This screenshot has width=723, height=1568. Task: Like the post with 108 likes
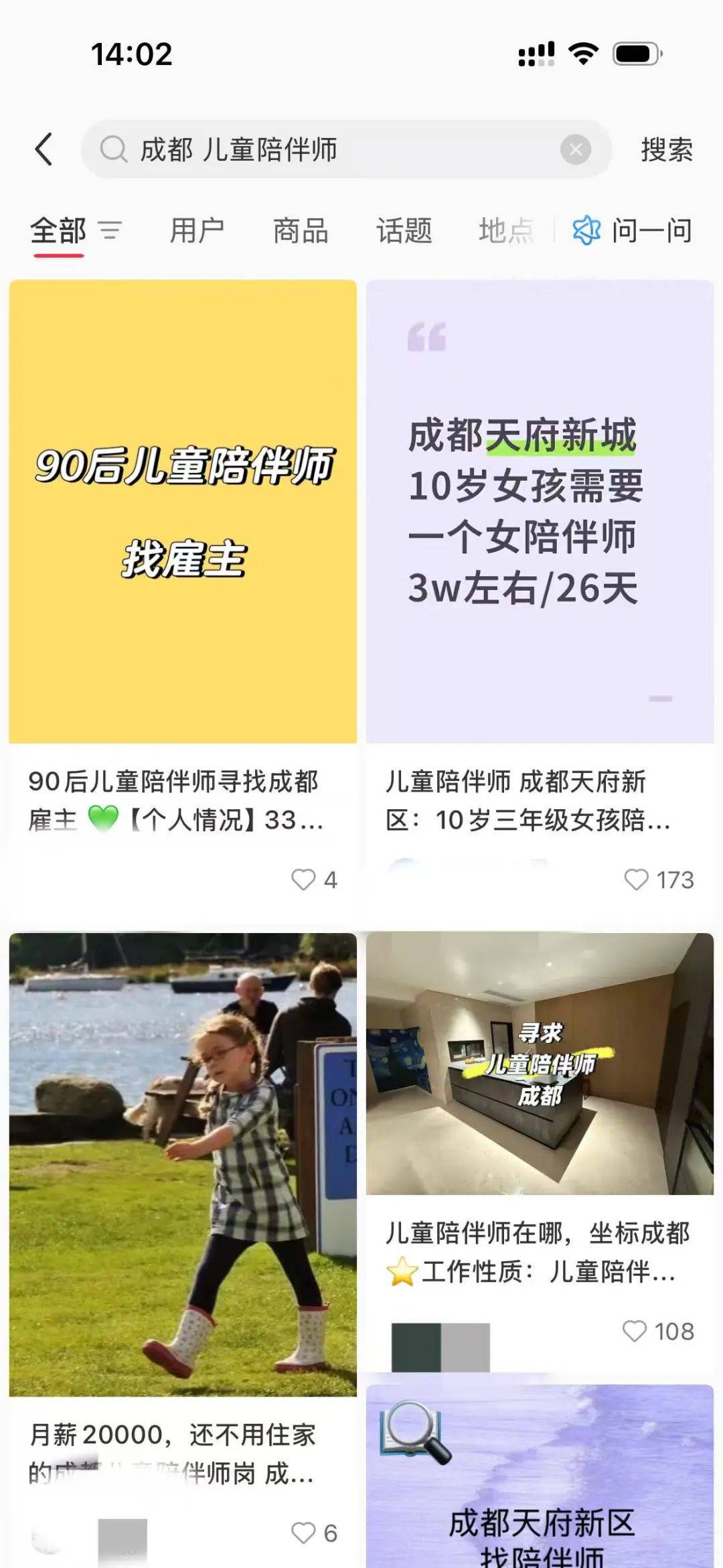point(635,1331)
